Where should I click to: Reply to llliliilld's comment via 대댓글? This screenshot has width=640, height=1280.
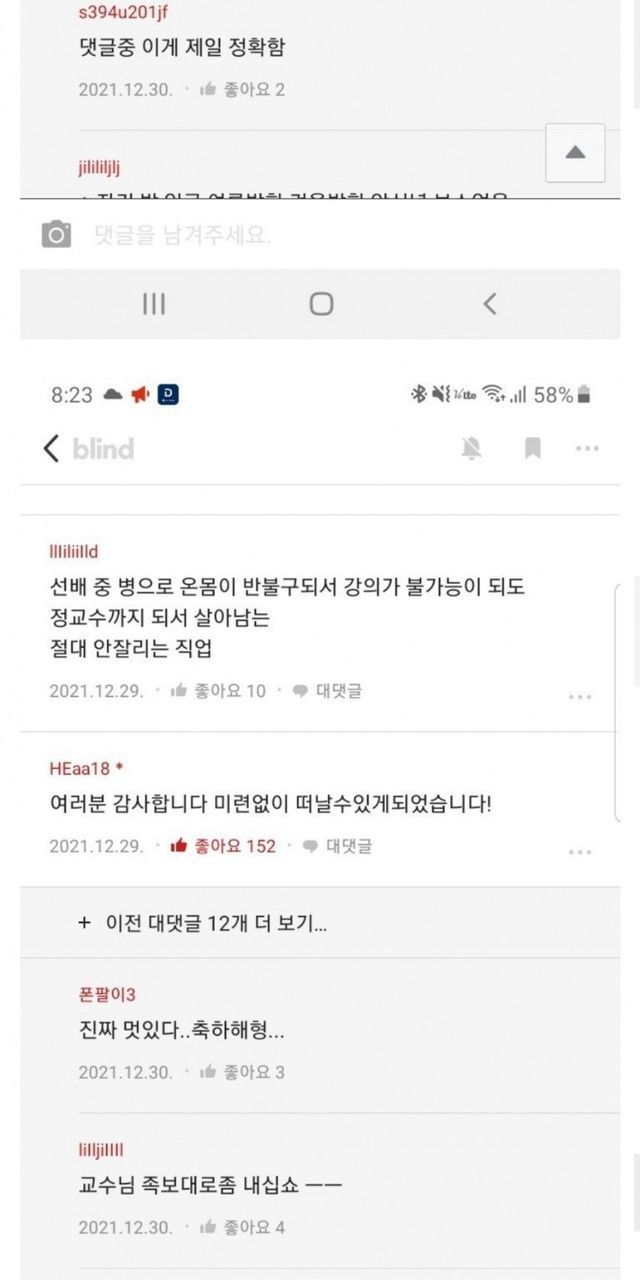(327, 690)
